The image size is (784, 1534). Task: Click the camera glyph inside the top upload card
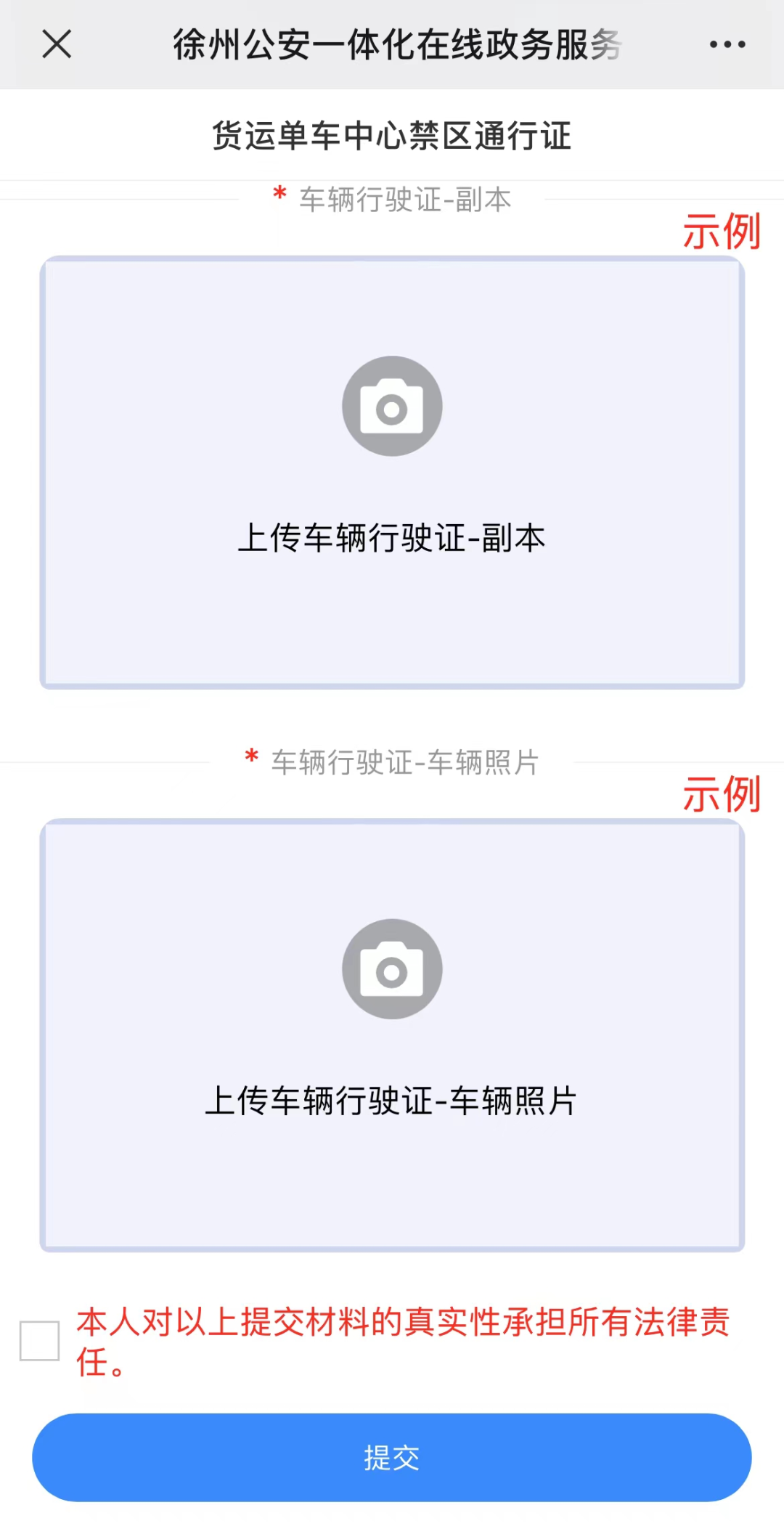click(x=392, y=407)
